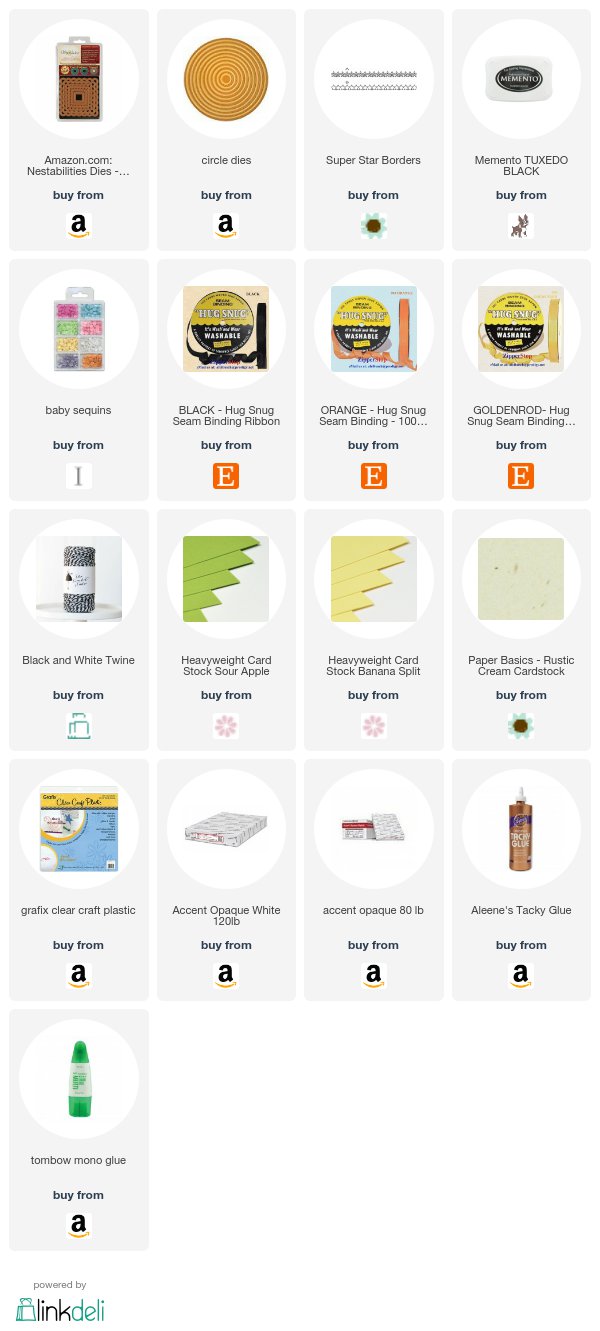Viewport: 600px width, 1331px height.
Task: Open tombow mono glue product card
Action: 79,1130
